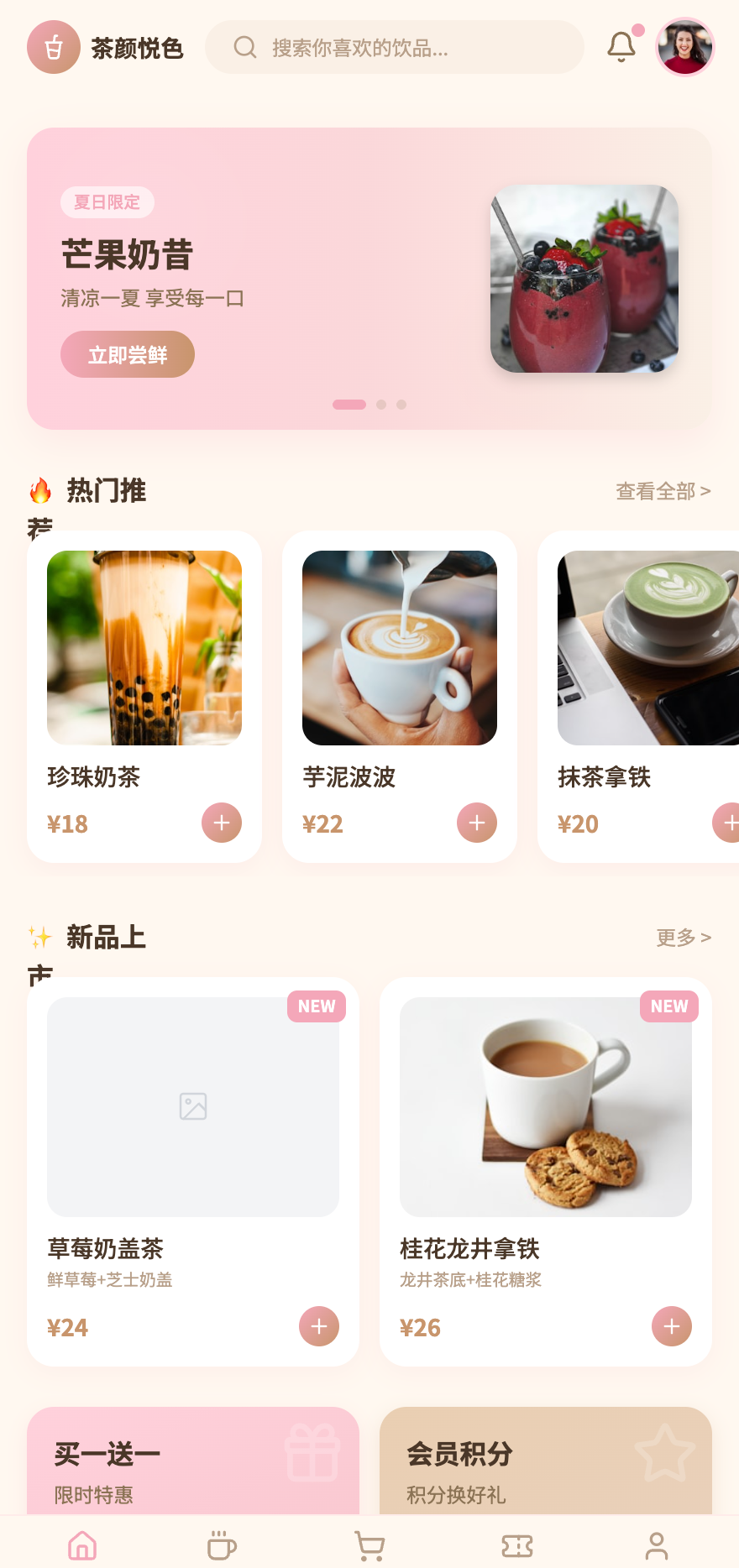Open the 抹茶拿铁 product card
Viewport: 739px width, 1568px height.
point(638,697)
